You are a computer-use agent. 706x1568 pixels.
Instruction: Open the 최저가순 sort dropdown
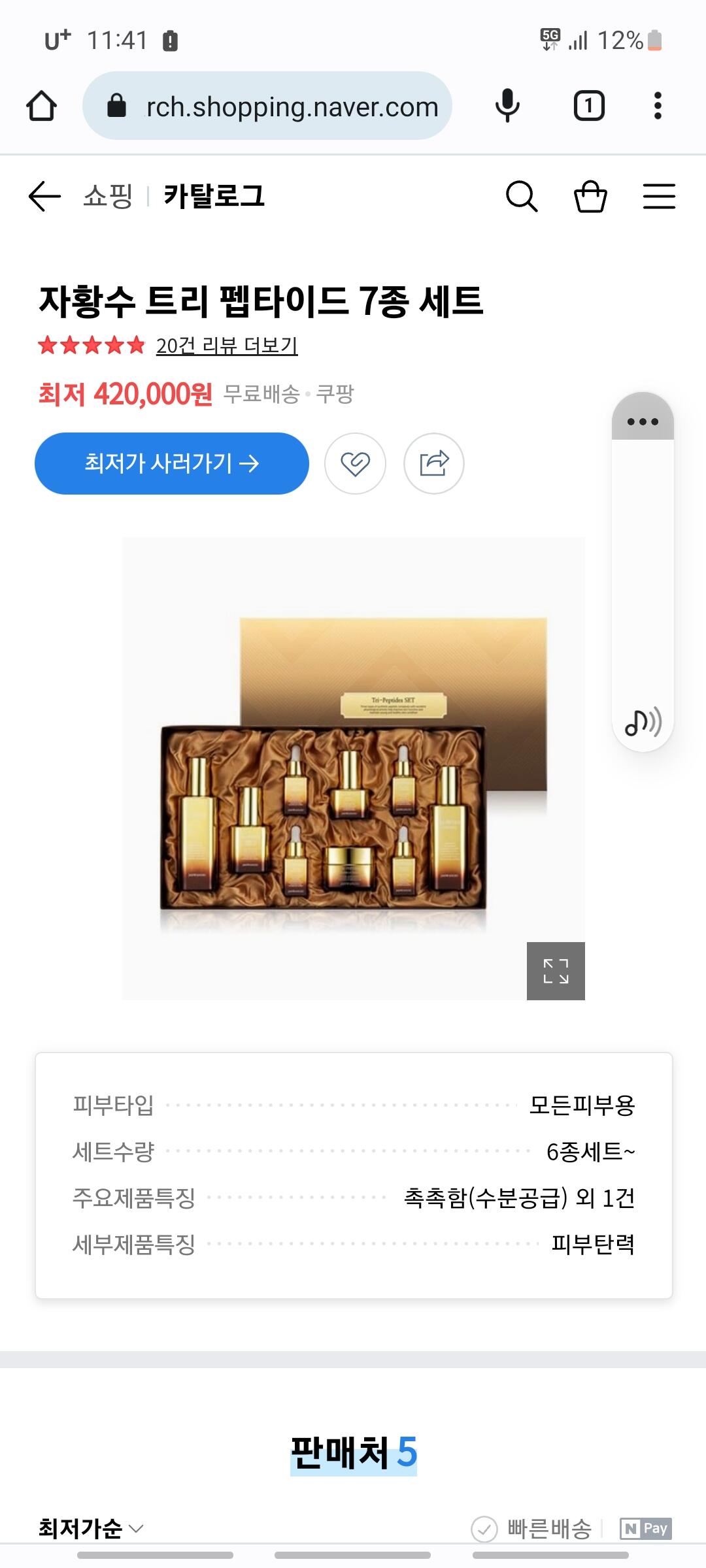coord(91,1528)
